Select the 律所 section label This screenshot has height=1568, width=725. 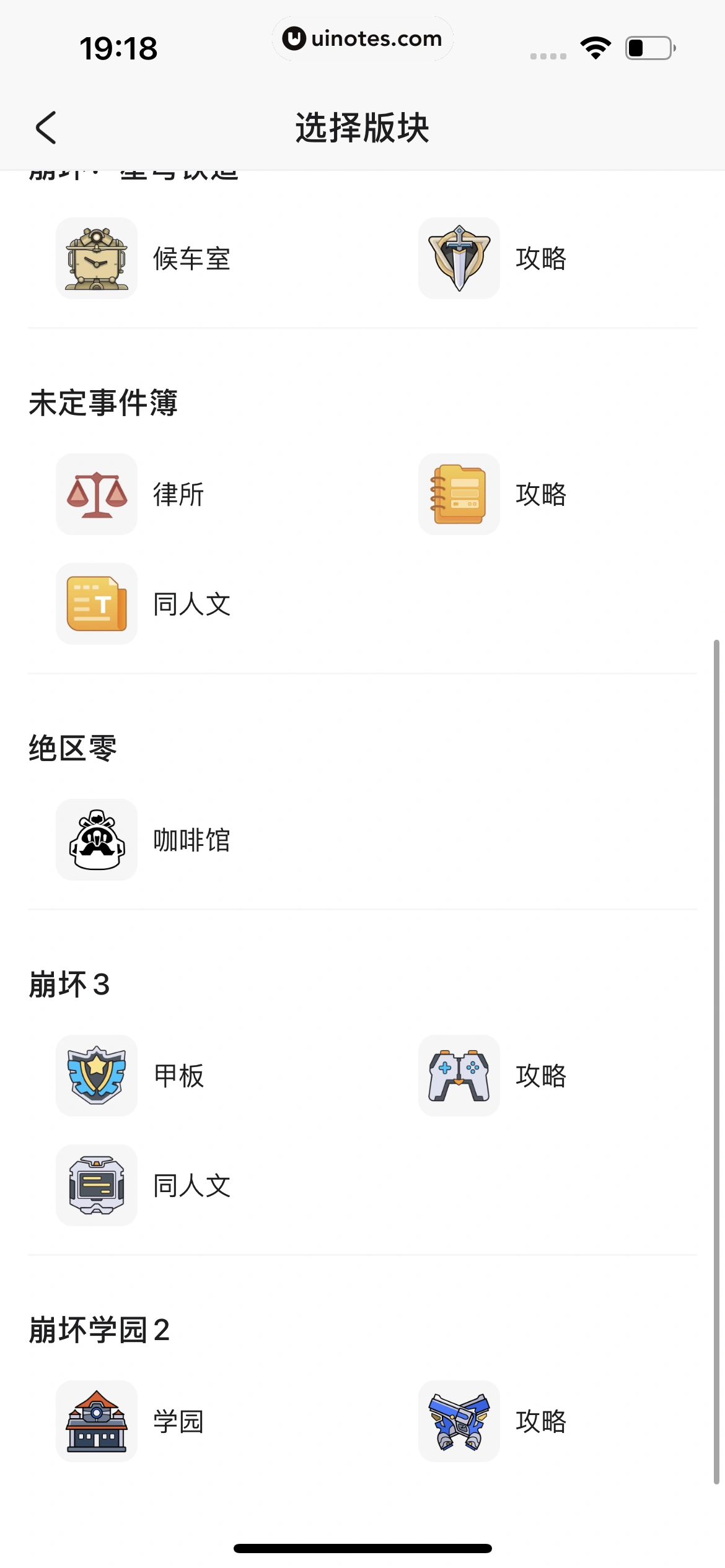coord(177,495)
